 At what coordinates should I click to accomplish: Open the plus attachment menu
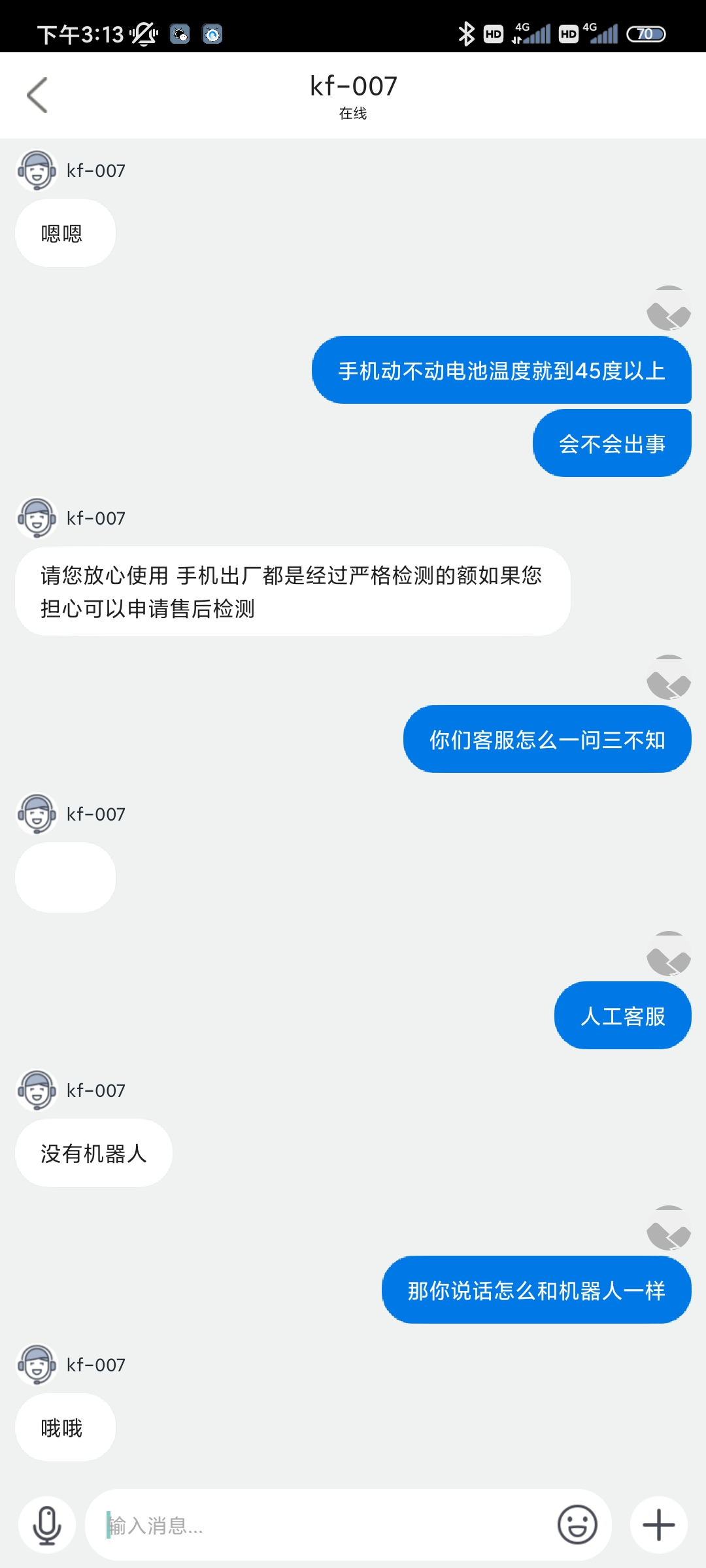[658, 1525]
